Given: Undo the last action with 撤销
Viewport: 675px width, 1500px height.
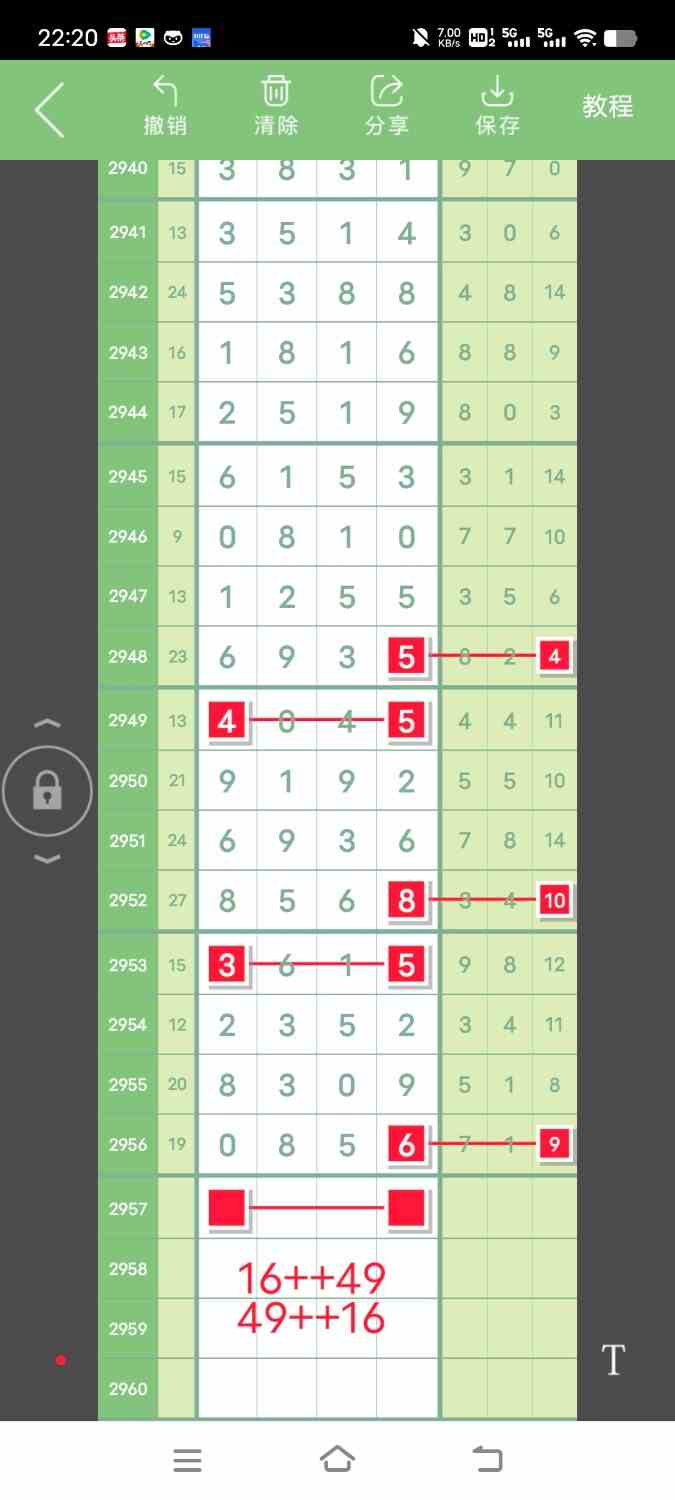Looking at the screenshot, I should [x=165, y=107].
